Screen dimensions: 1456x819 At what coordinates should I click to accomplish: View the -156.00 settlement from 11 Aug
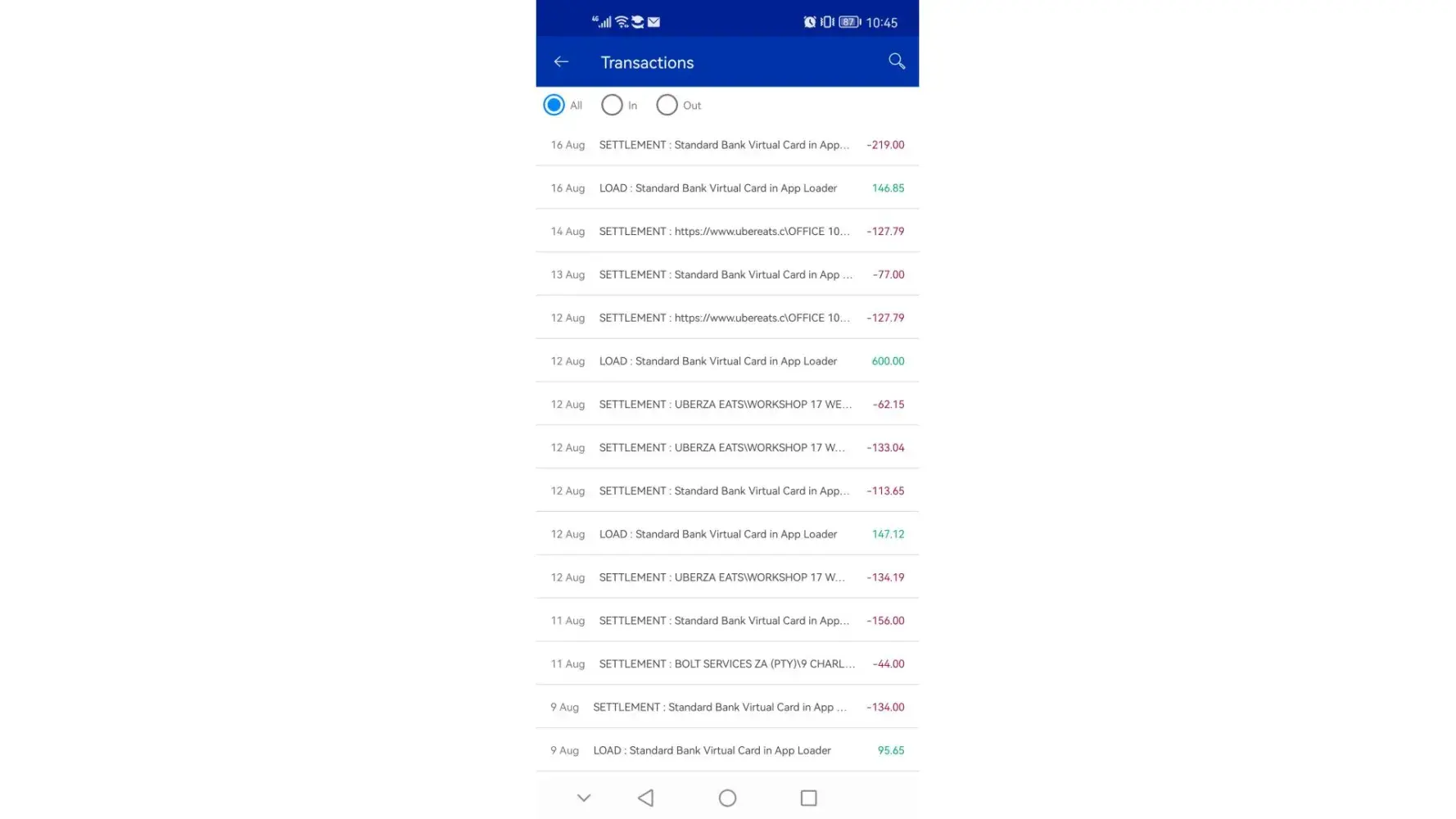pyautogui.click(x=726, y=621)
